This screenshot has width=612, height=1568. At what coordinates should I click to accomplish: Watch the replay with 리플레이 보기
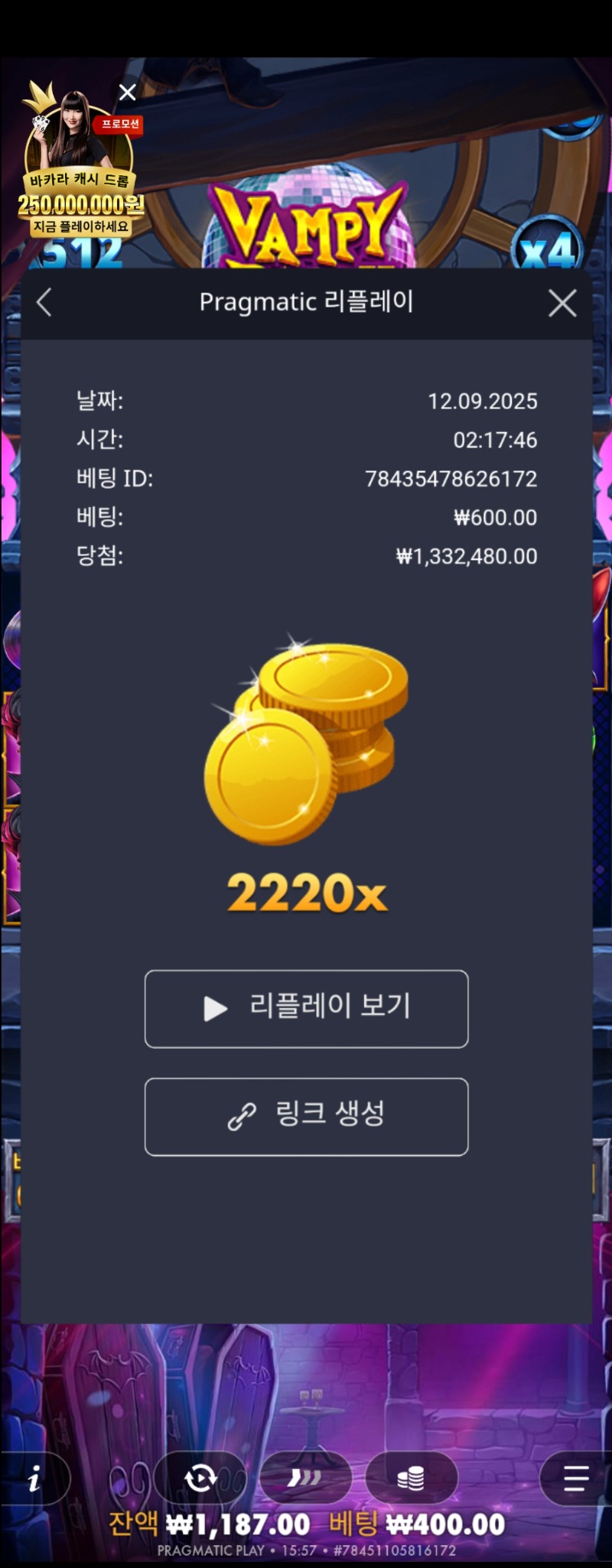click(x=306, y=1008)
